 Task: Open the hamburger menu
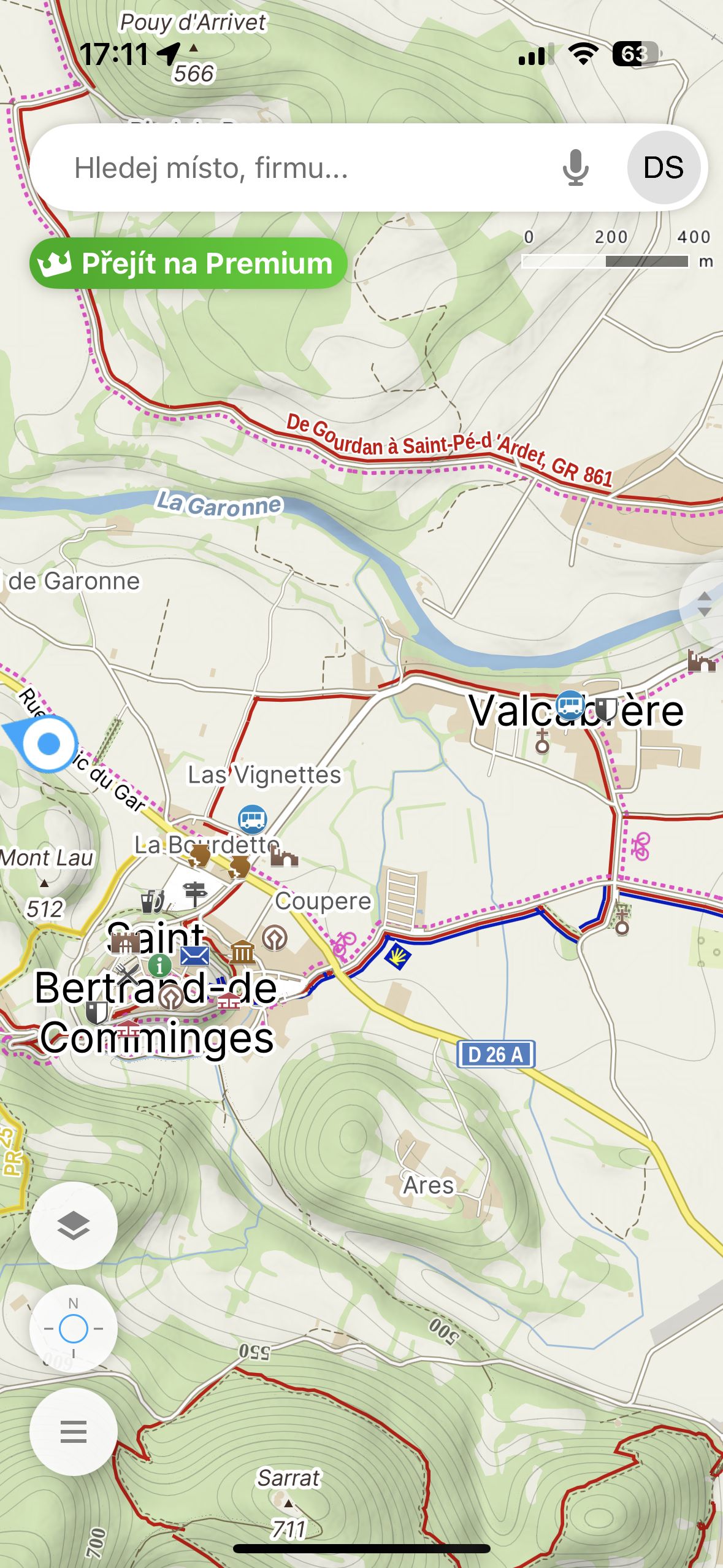point(74,1432)
